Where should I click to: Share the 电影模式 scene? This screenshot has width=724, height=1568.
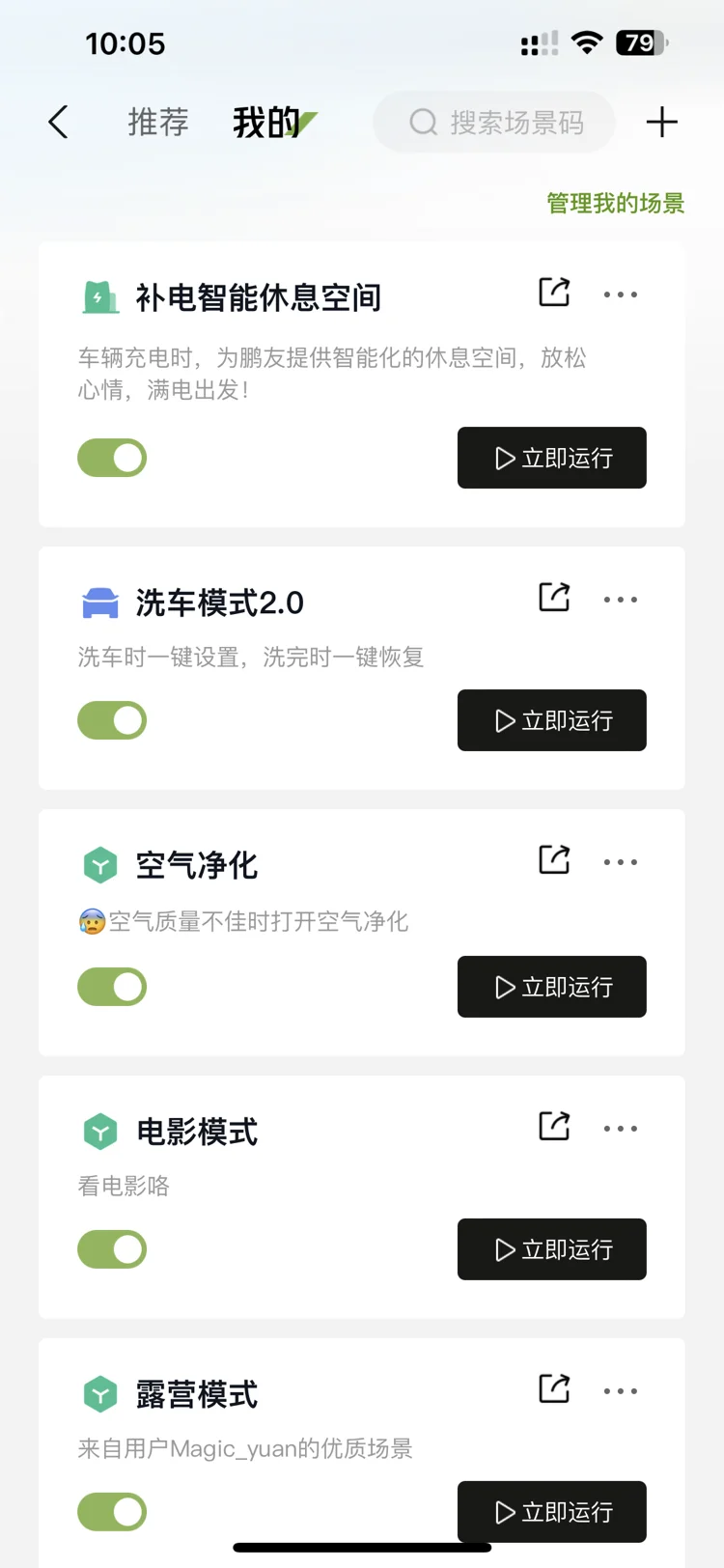[554, 1126]
